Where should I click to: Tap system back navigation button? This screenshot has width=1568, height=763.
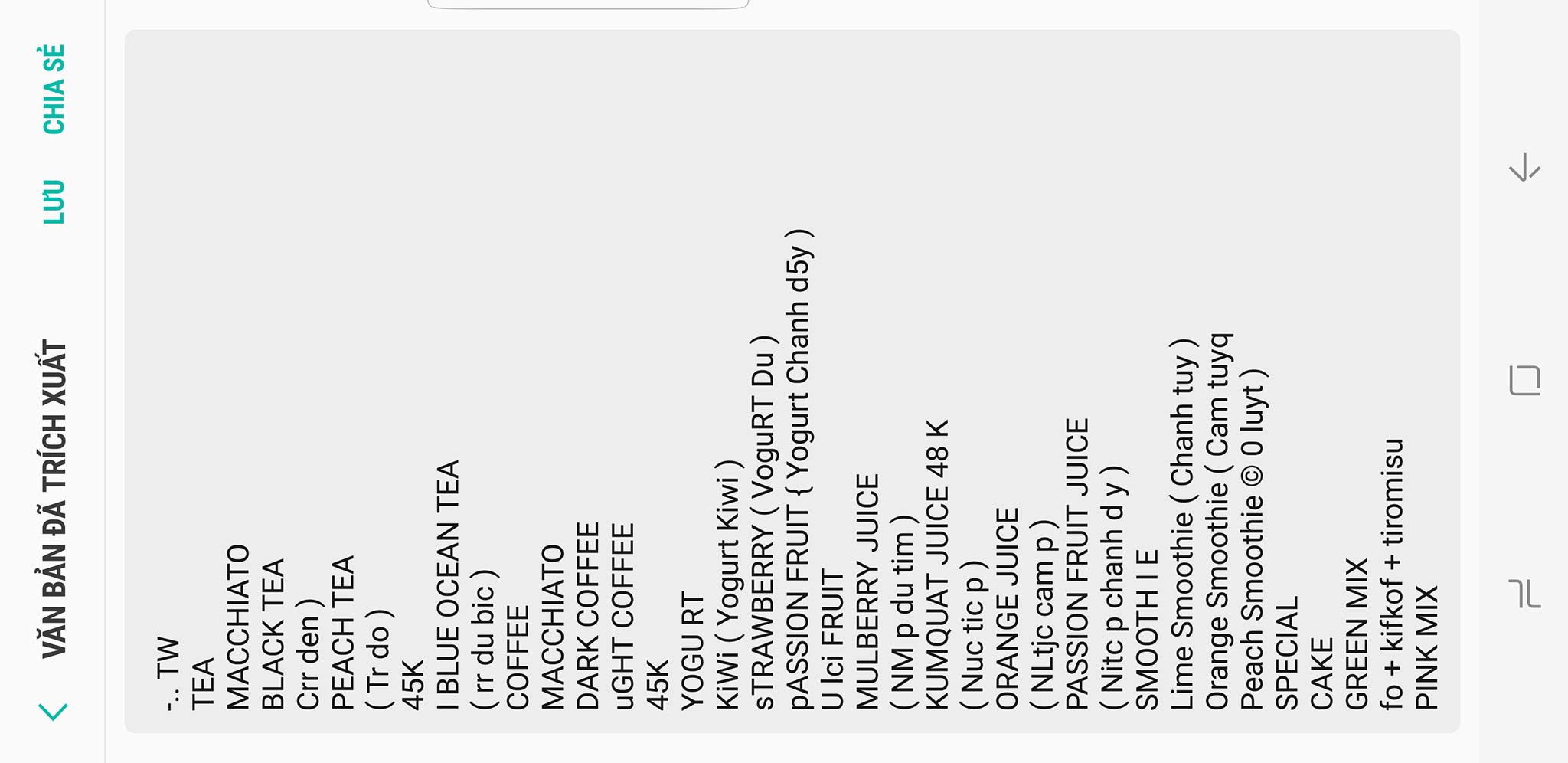coord(1524,167)
